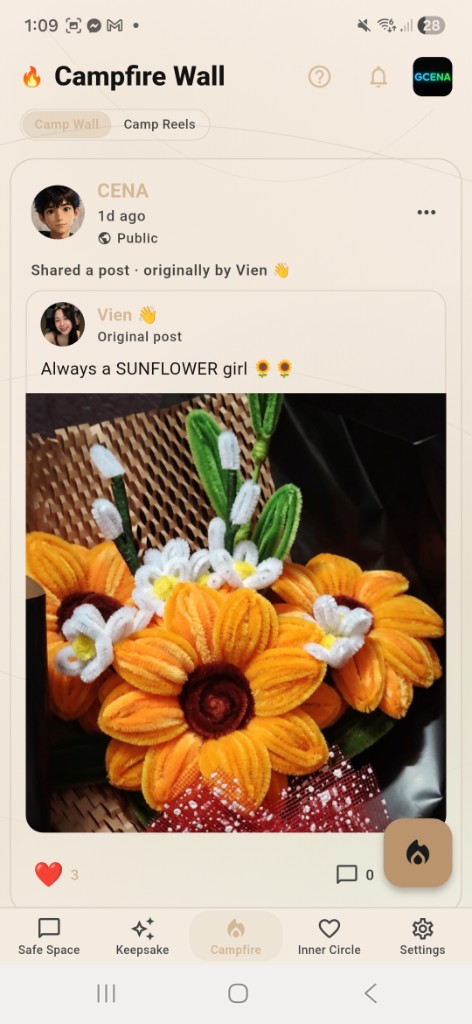Open the notifications bell
The image size is (472, 1024).
click(x=378, y=77)
